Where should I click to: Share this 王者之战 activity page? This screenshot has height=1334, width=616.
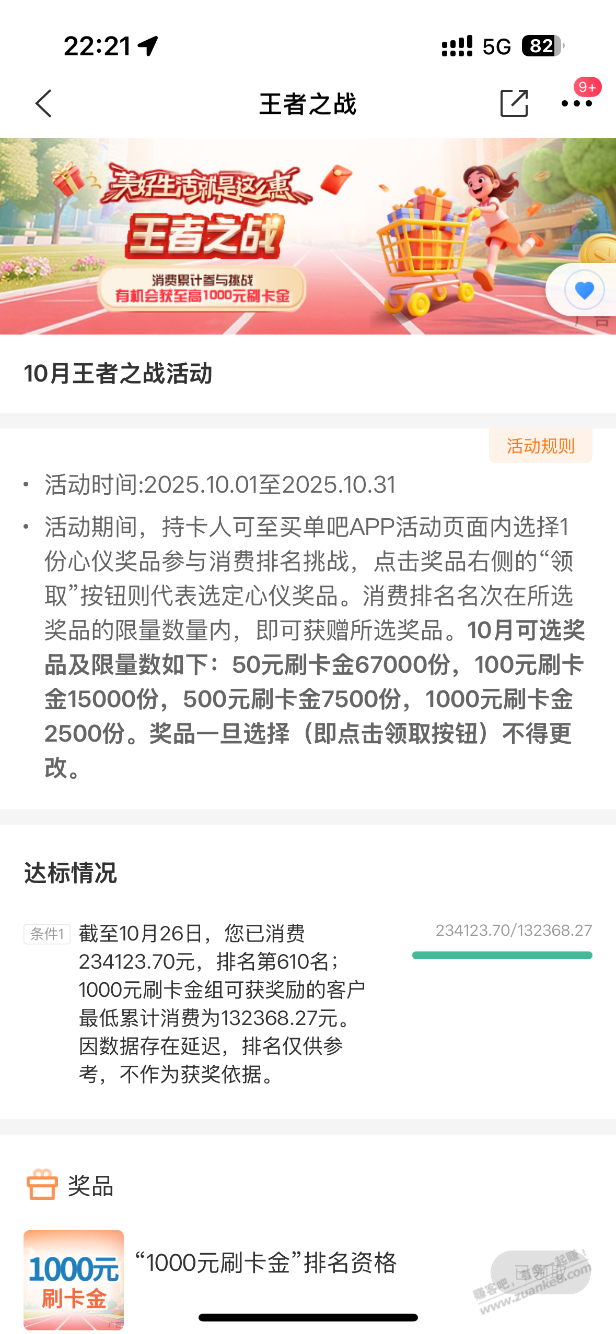point(513,104)
